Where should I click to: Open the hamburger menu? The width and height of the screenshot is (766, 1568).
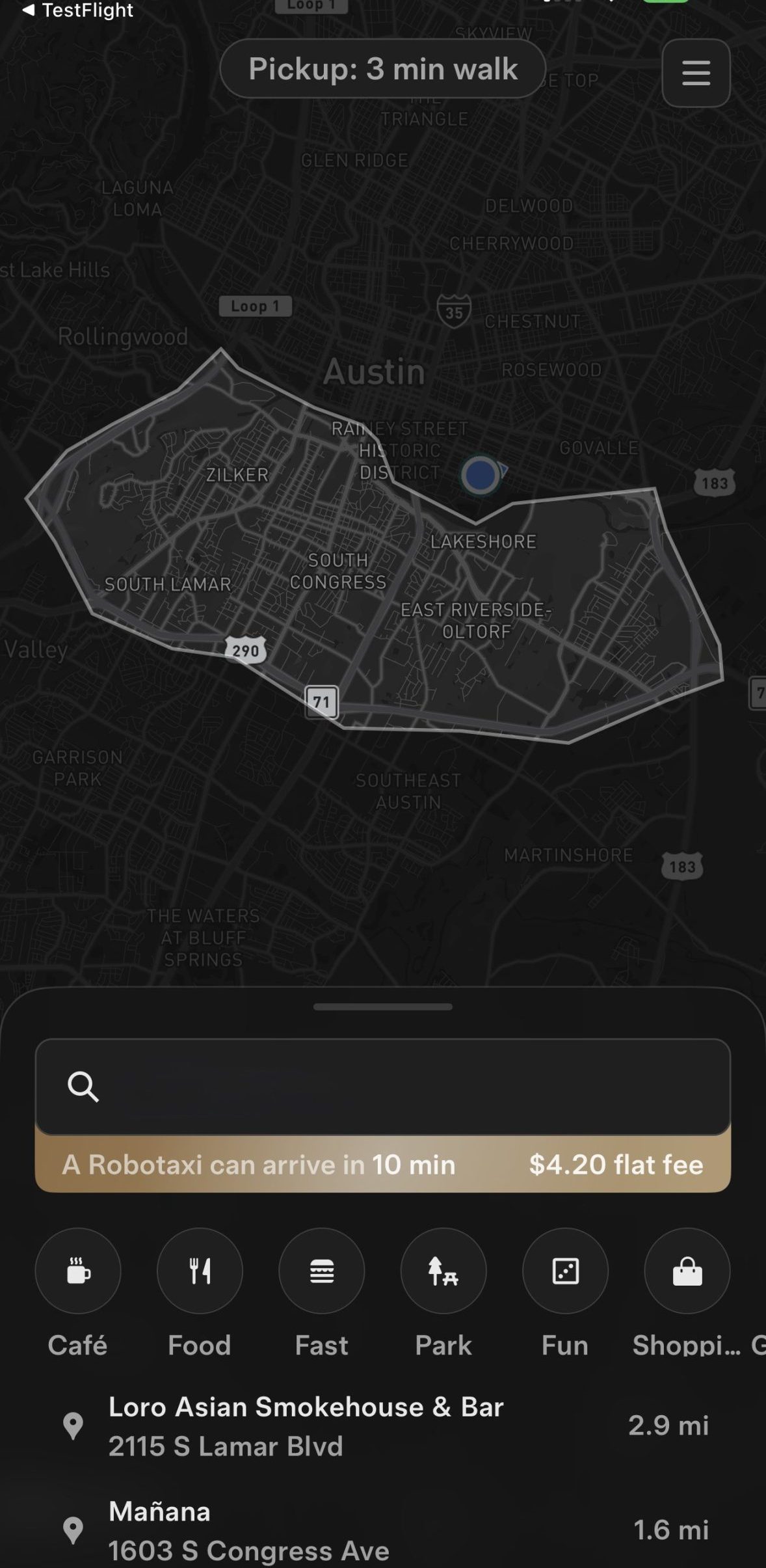[x=696, y=72]
